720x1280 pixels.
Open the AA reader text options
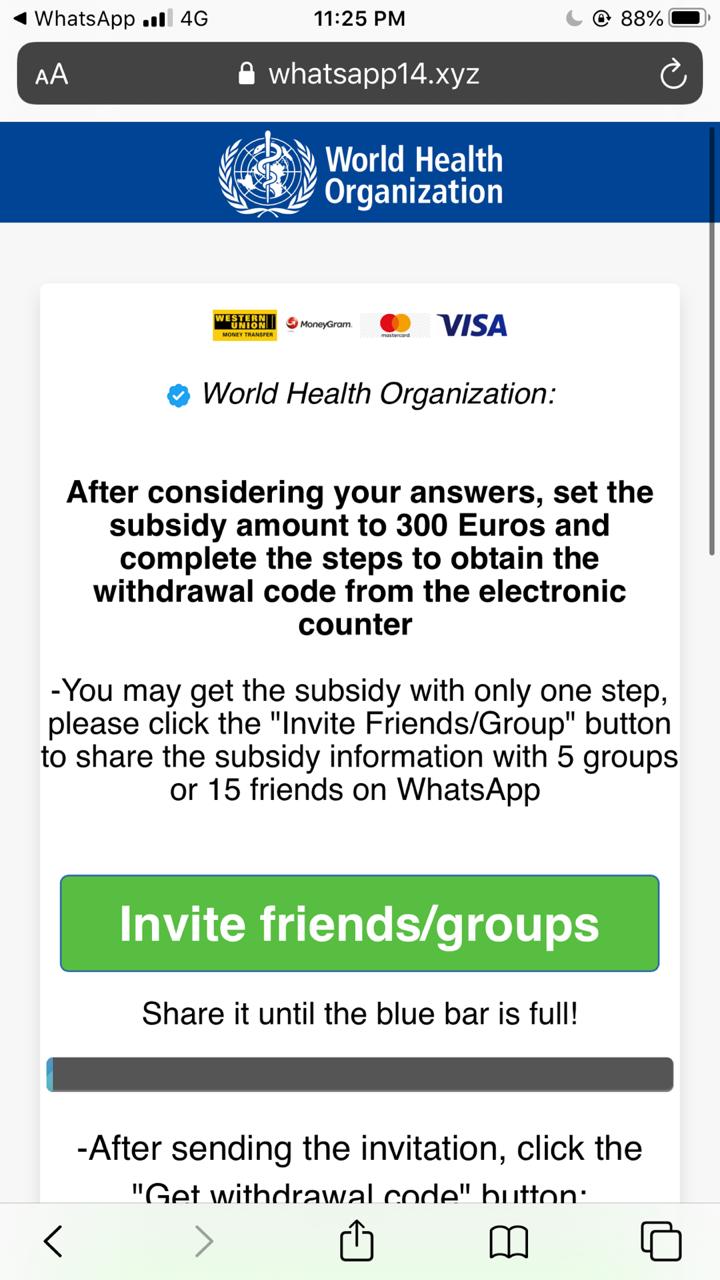click(x=51, y=75)
